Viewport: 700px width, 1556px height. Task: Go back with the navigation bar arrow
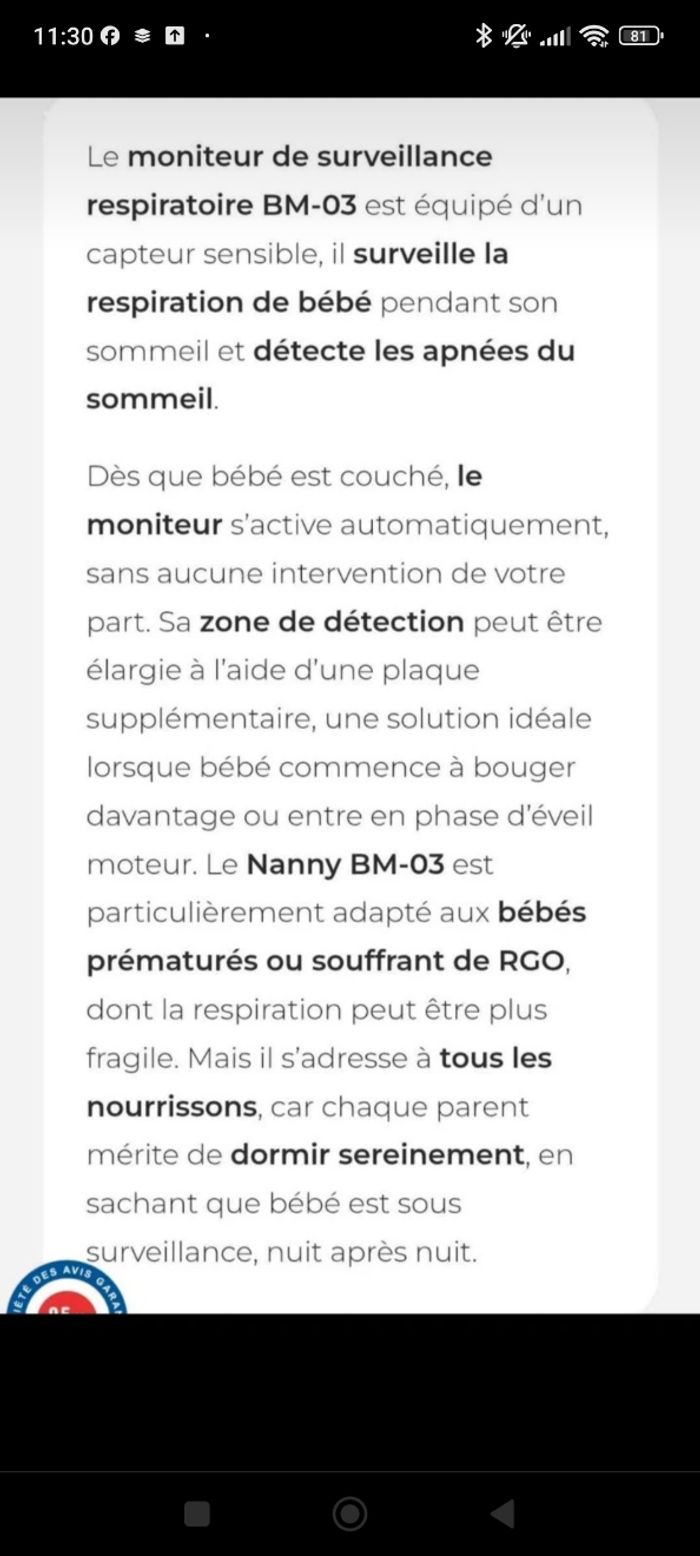(x=502, y=1513)
